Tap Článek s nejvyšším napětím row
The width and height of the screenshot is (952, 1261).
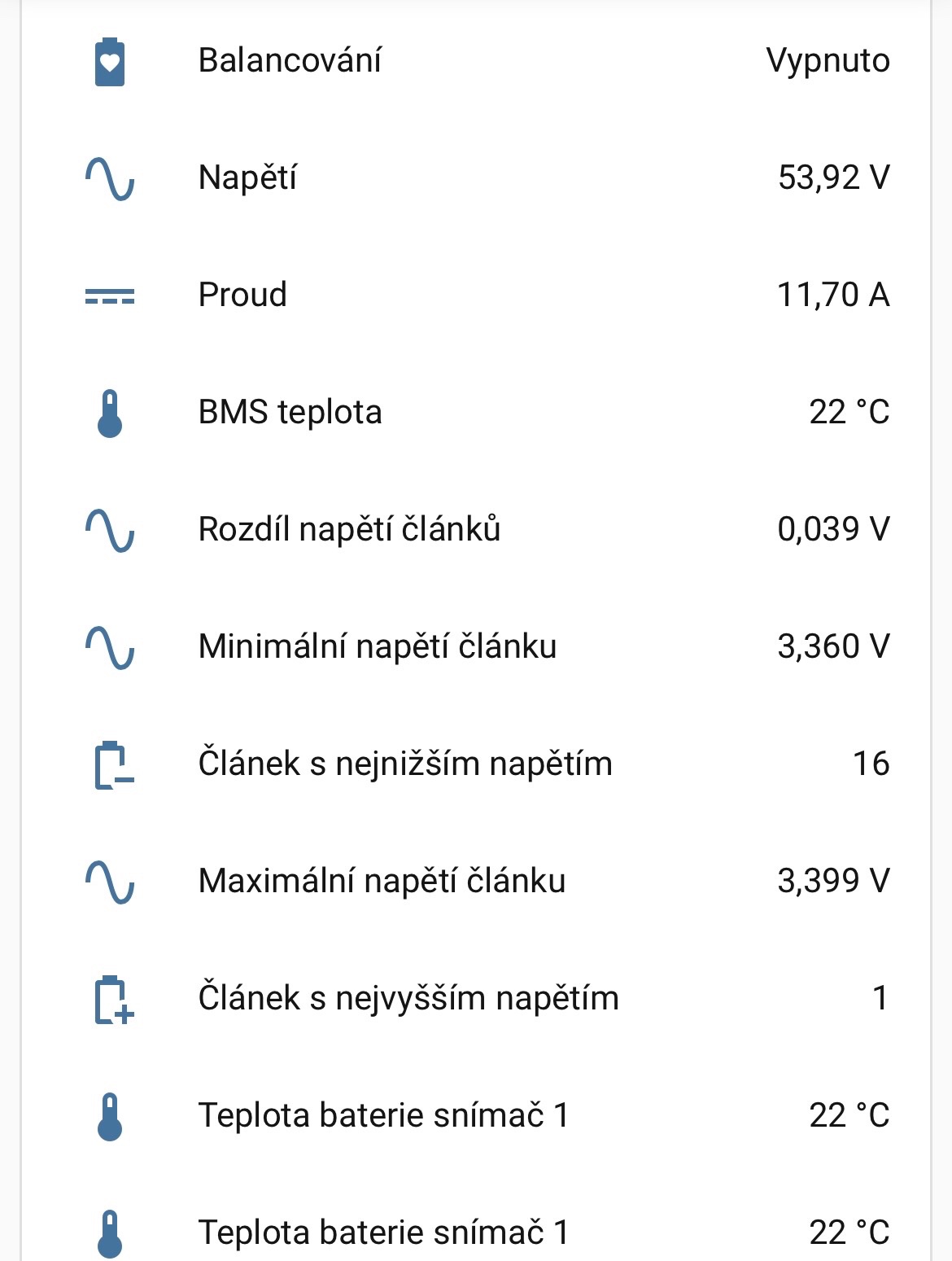coord(408,999)
